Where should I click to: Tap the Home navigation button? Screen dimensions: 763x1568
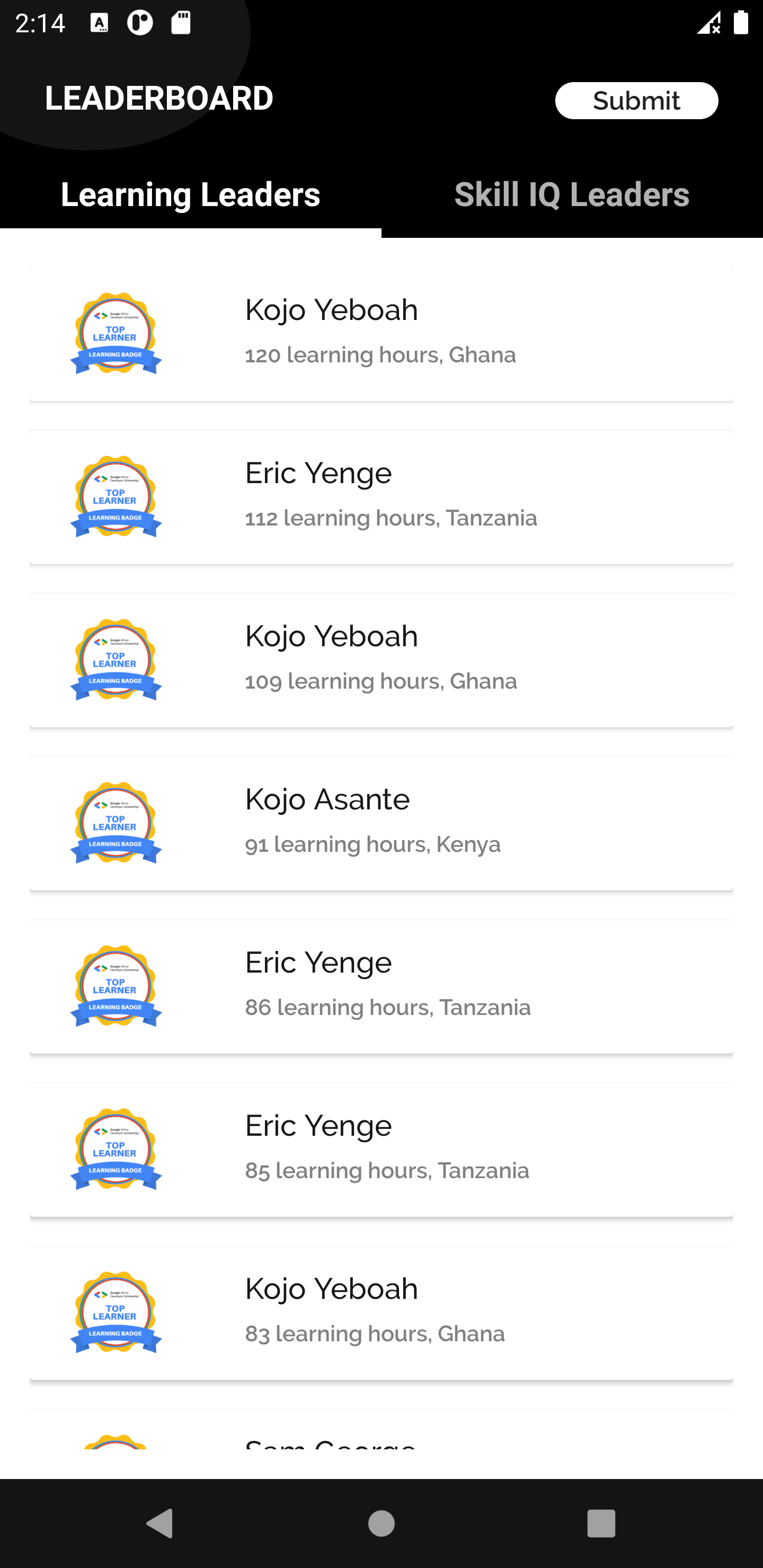(381, 1524)
